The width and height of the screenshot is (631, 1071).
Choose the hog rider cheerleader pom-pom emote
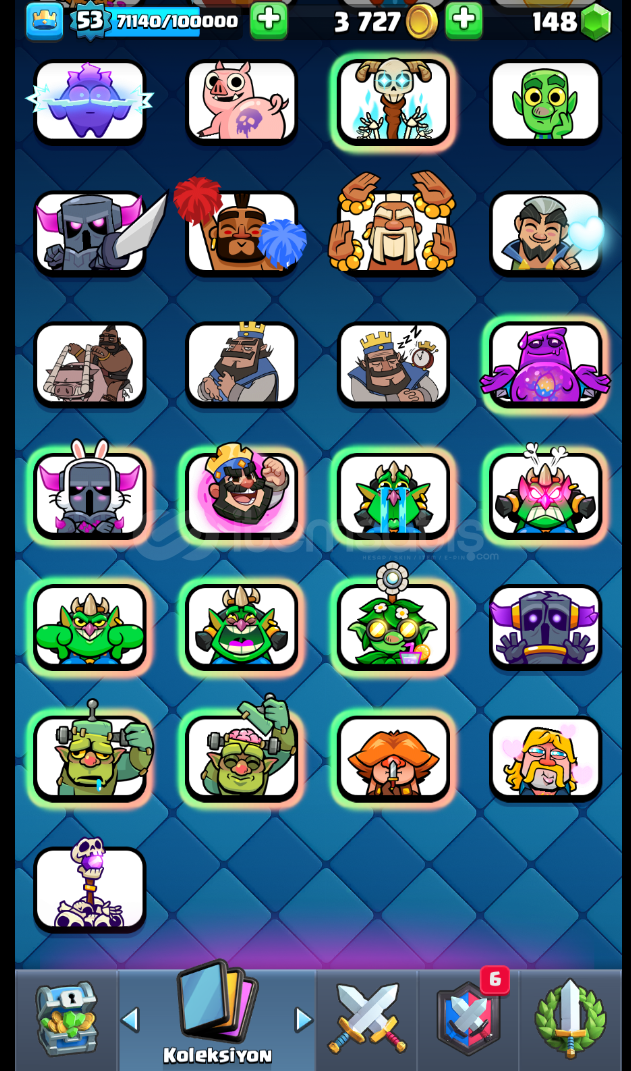[242, 233]
